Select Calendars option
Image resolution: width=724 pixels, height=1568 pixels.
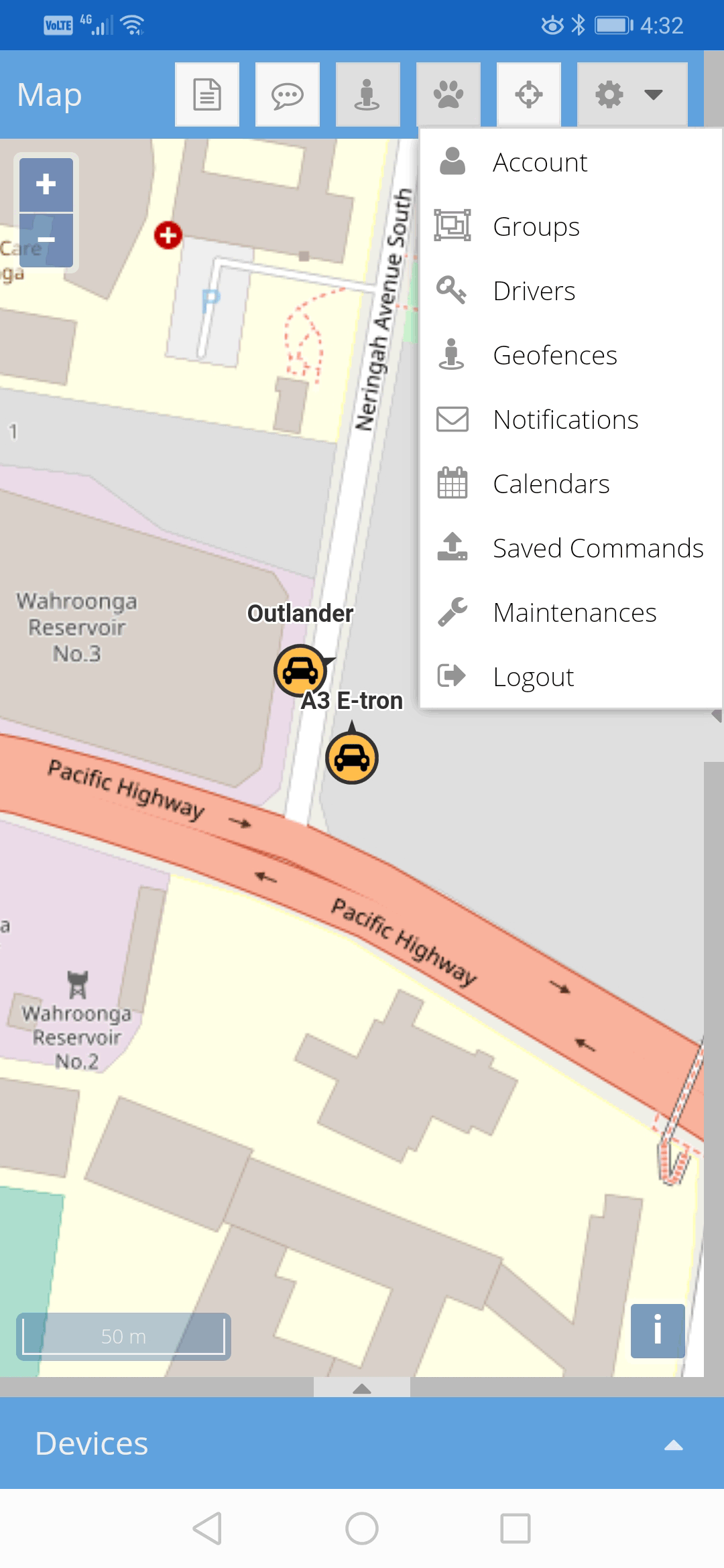pos(550,484)
